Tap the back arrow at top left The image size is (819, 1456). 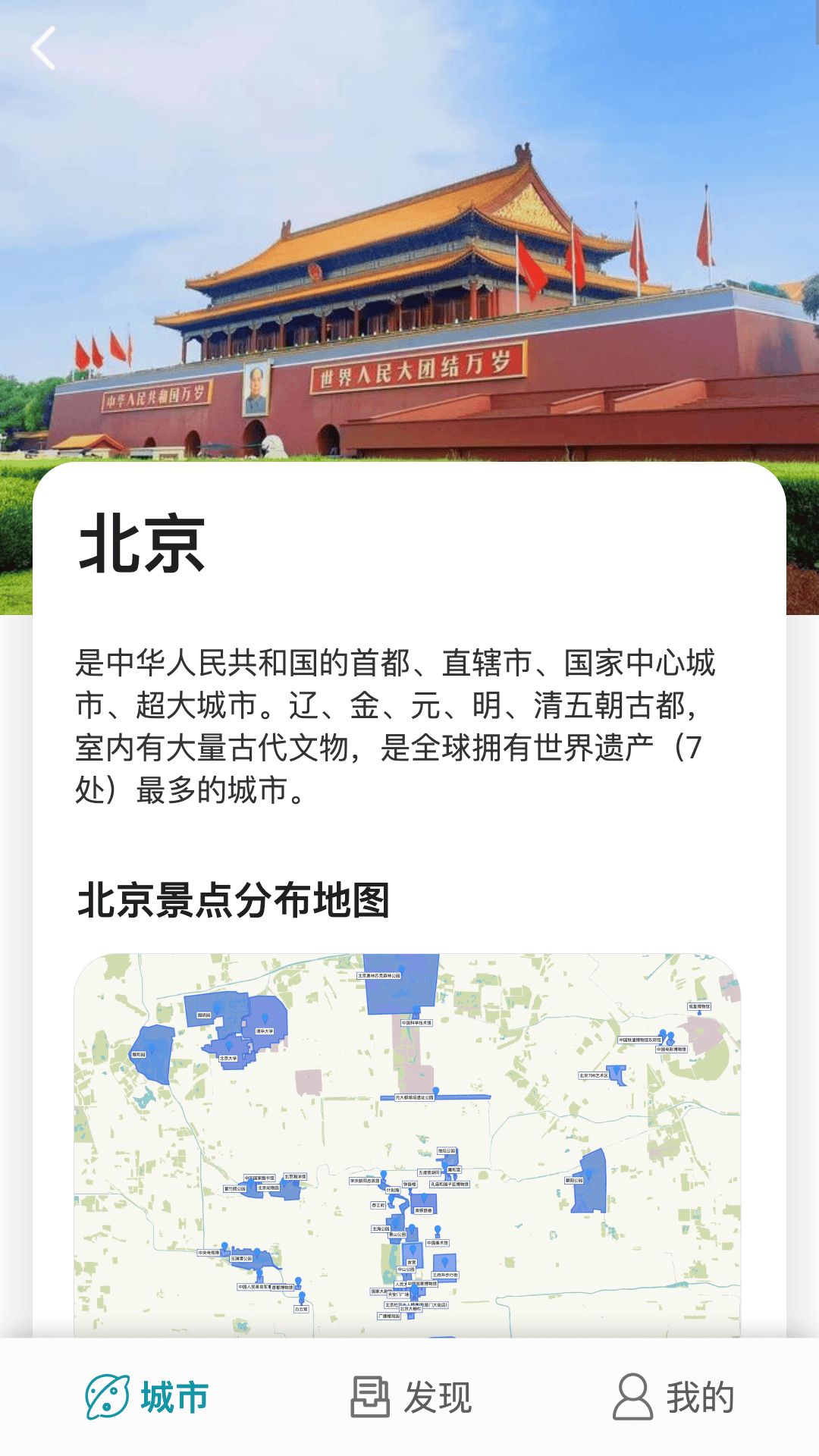(43, 48)
